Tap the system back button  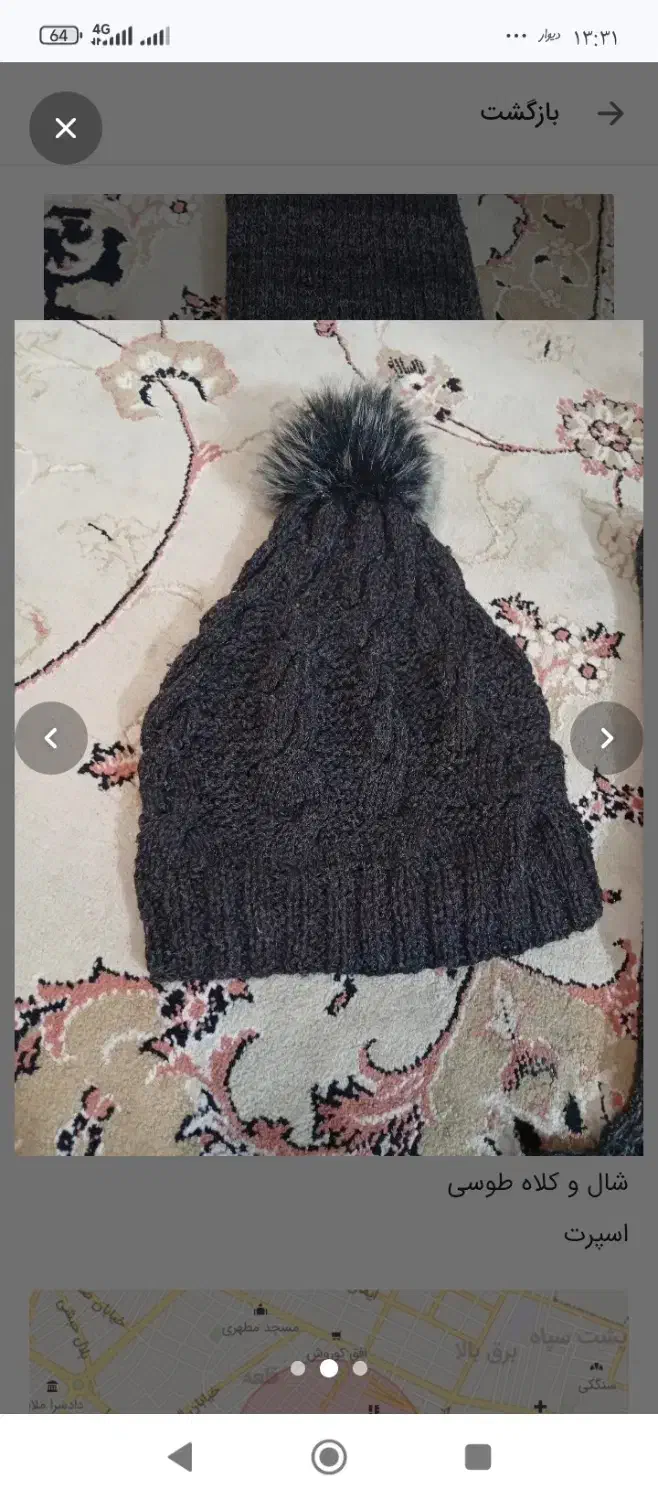180,1457
